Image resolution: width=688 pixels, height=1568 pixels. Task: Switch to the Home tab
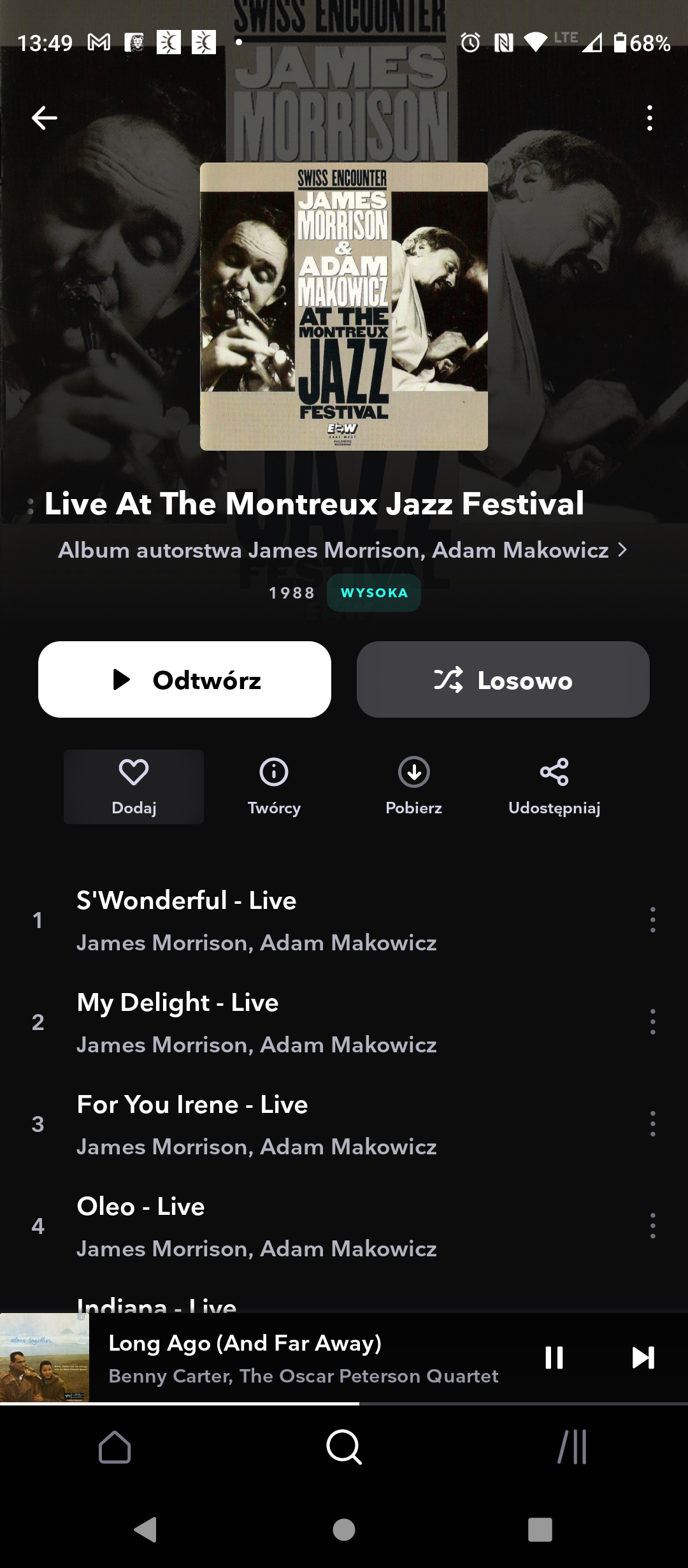click(x=115, y=1447)
